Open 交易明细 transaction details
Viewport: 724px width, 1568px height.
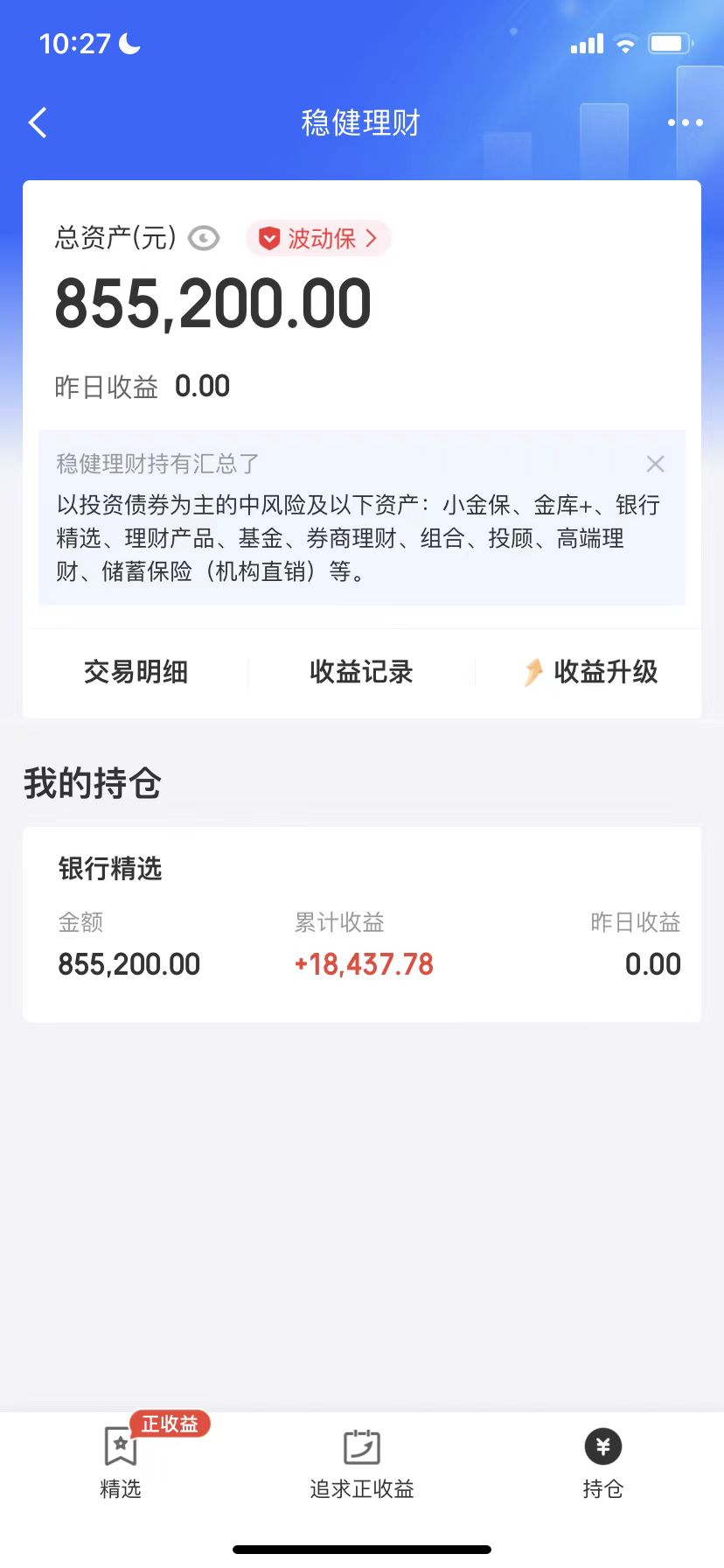pyautogui.click(x=136, y=672)
